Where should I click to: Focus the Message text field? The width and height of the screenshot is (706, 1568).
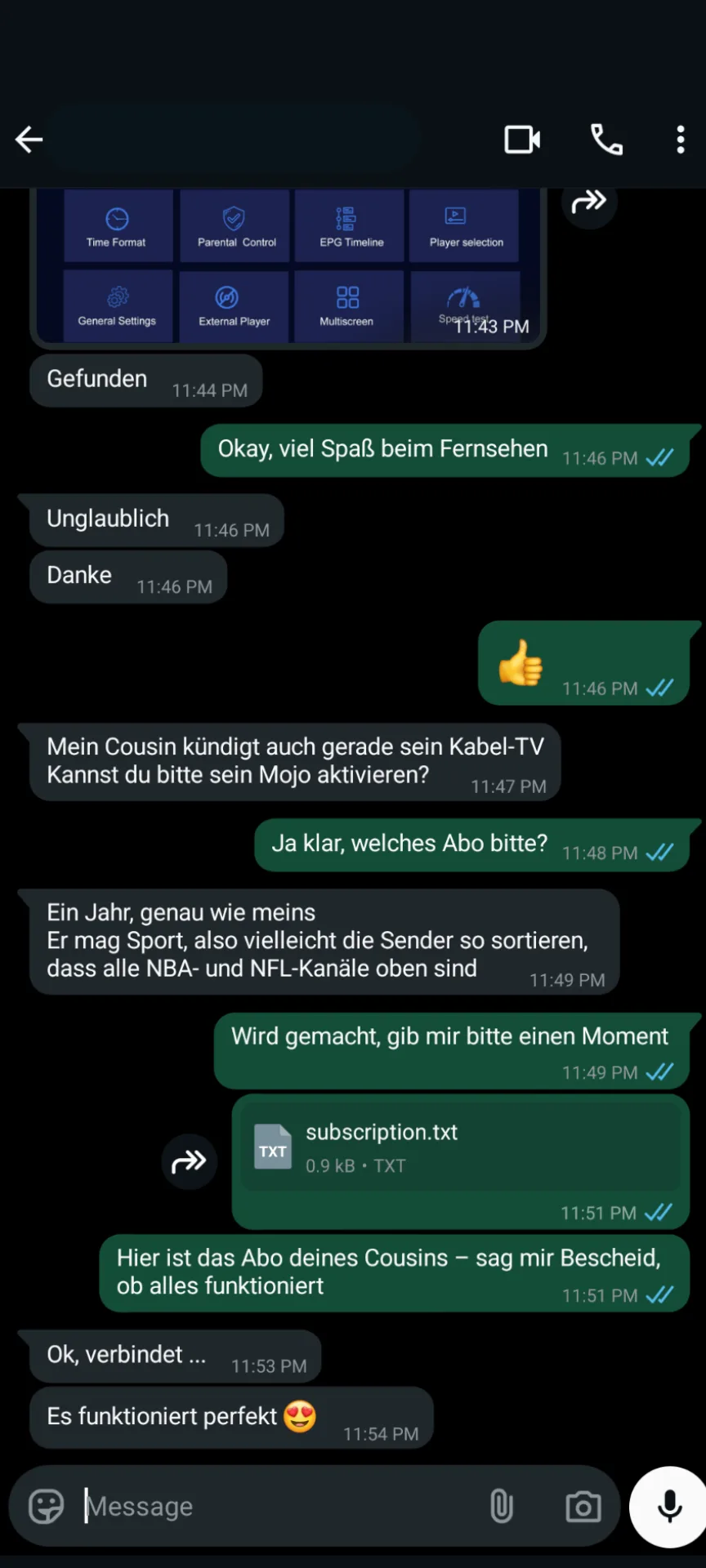278,1506
